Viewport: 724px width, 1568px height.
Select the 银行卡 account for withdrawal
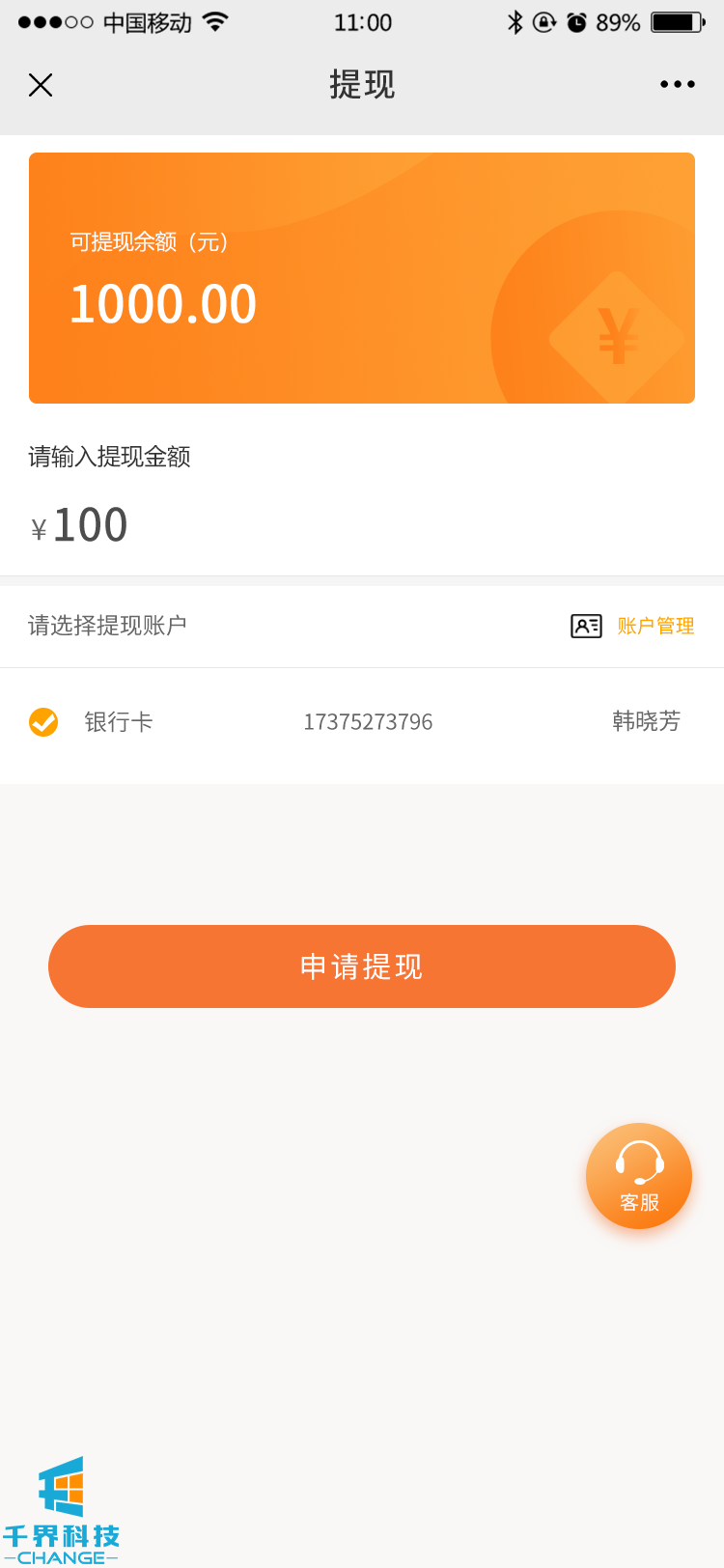[43, 722]
